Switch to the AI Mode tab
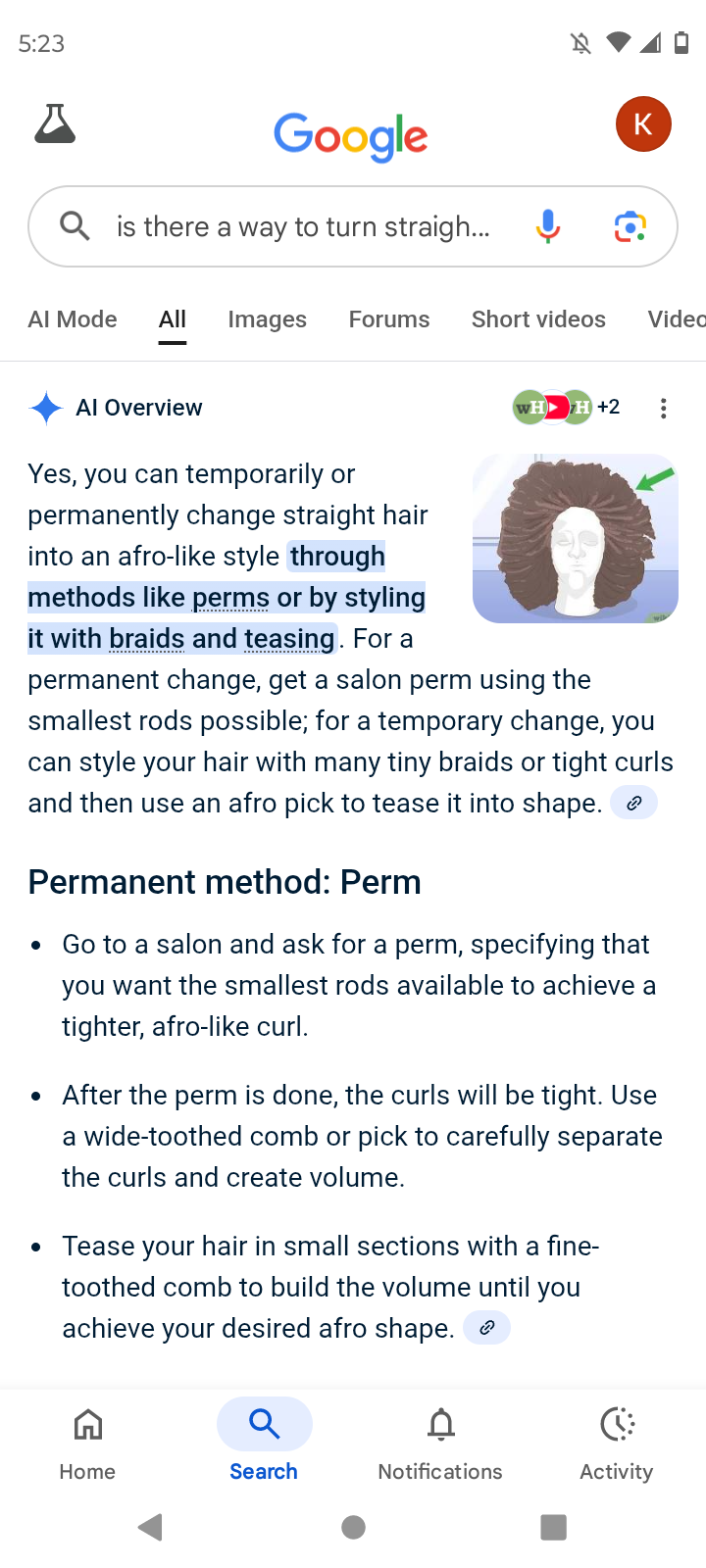706x1568 pixels. [73, 319]
